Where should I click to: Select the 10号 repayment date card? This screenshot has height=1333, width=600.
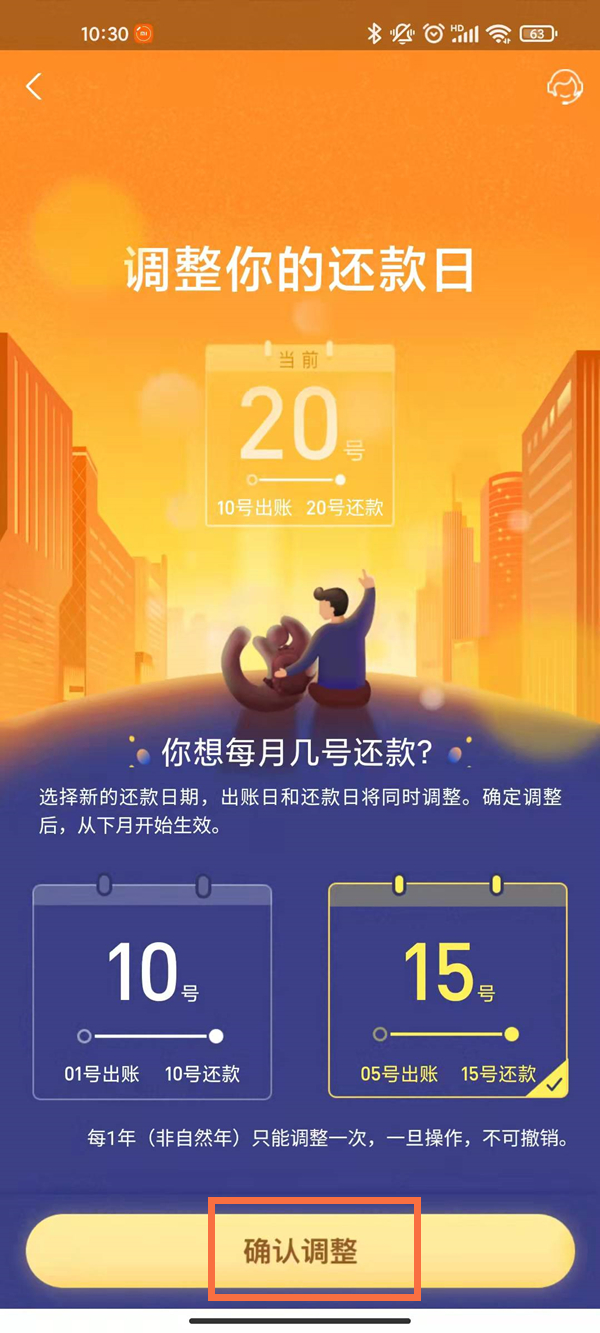152,991
